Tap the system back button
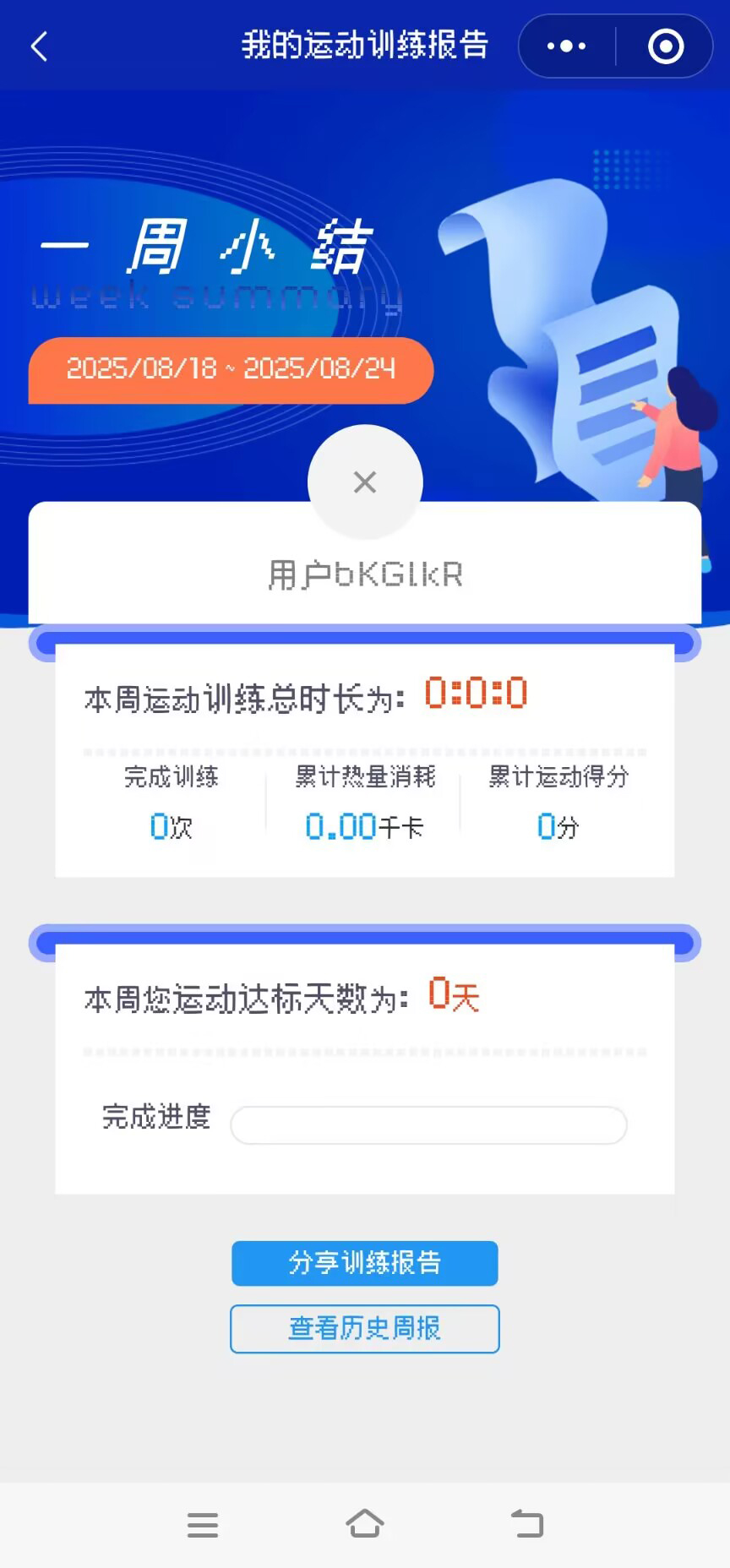Viewport: 730px width, 1568px height. pyautogui.click(x=527, y=1524)
